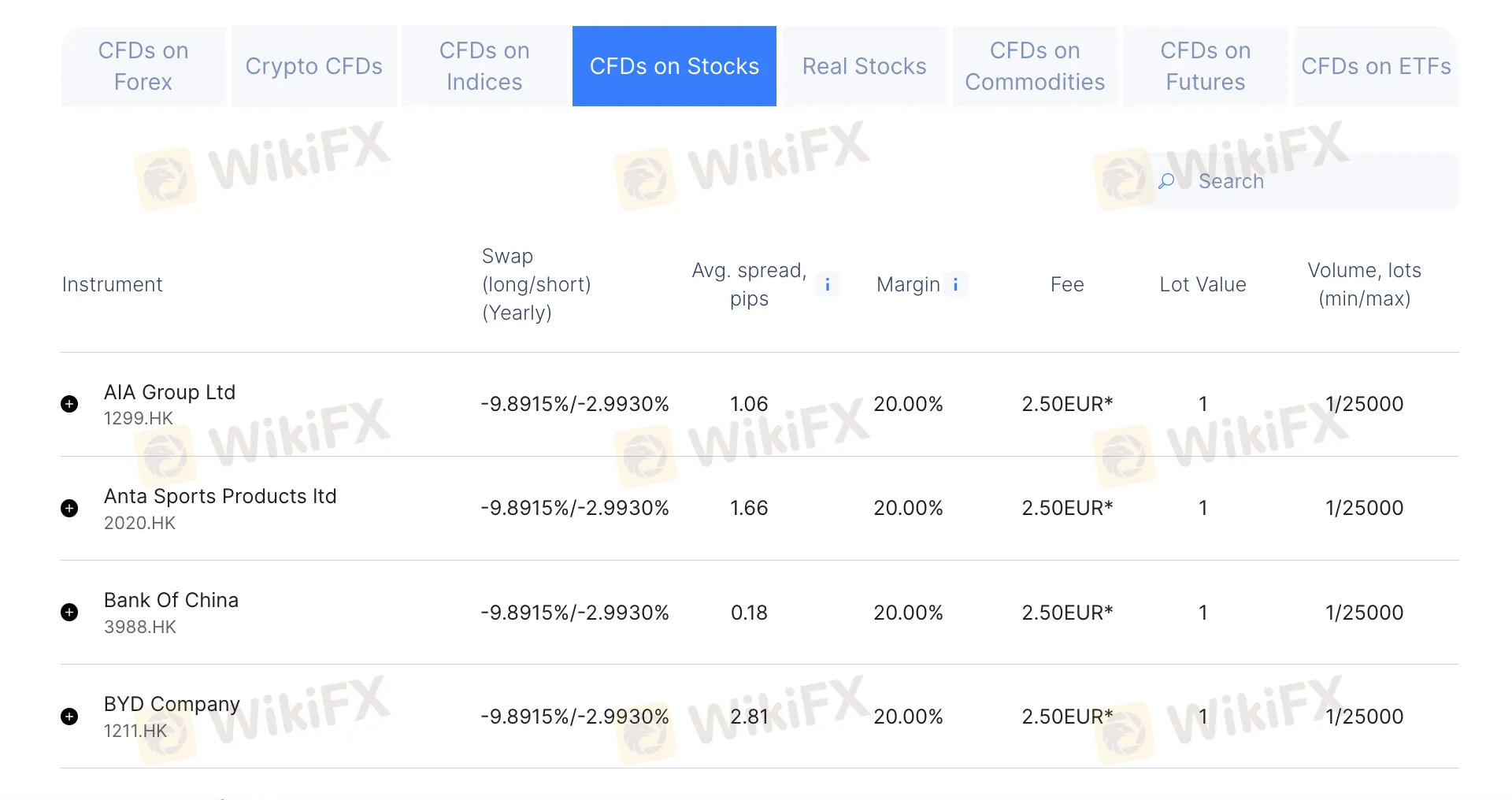The width and height of the screenshot is (1512, 800).
Task: Select the CFDs on Stocks tab
Action: 674,66
